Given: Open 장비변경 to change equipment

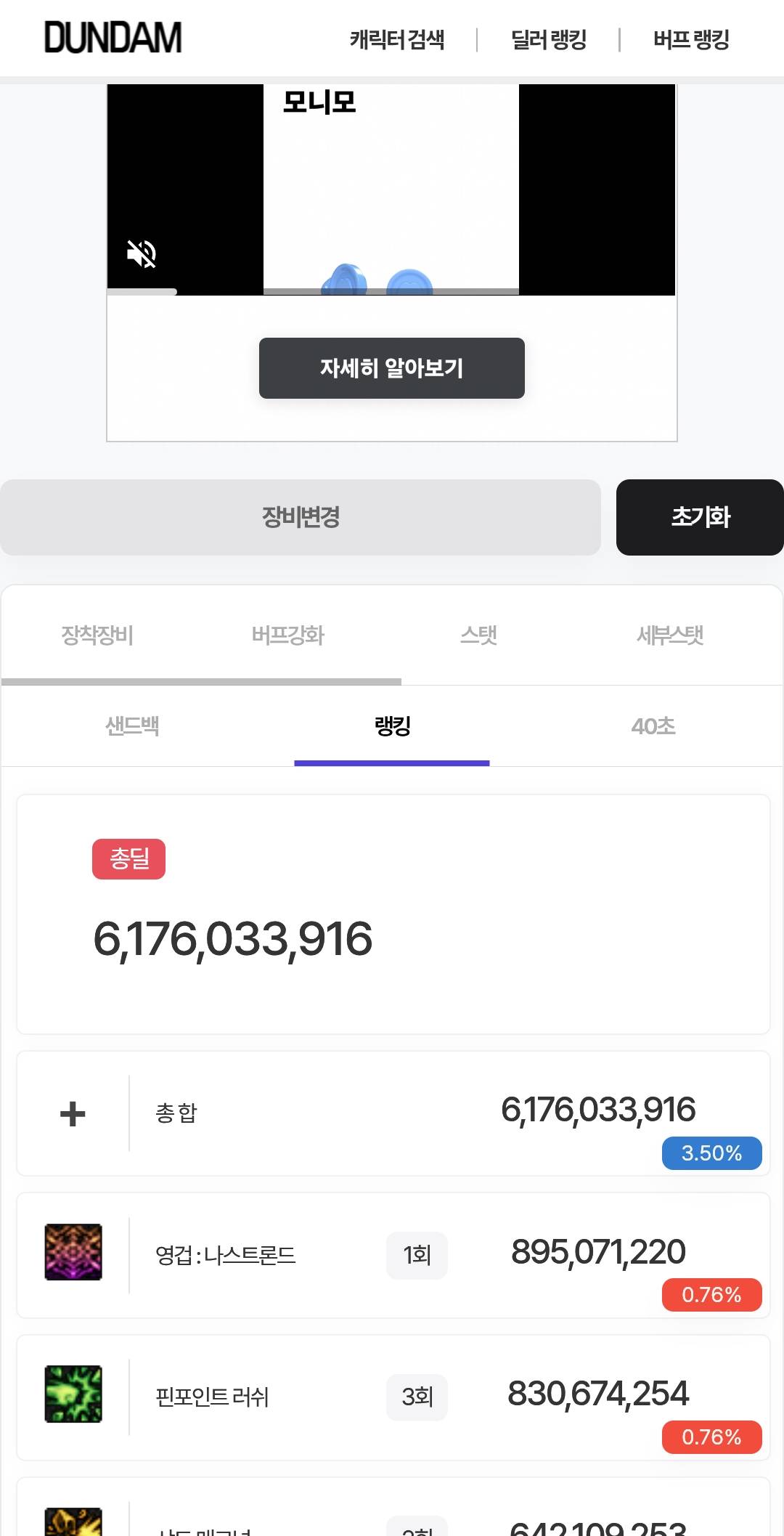Looking at the screenshot, I should click(301, 517).
